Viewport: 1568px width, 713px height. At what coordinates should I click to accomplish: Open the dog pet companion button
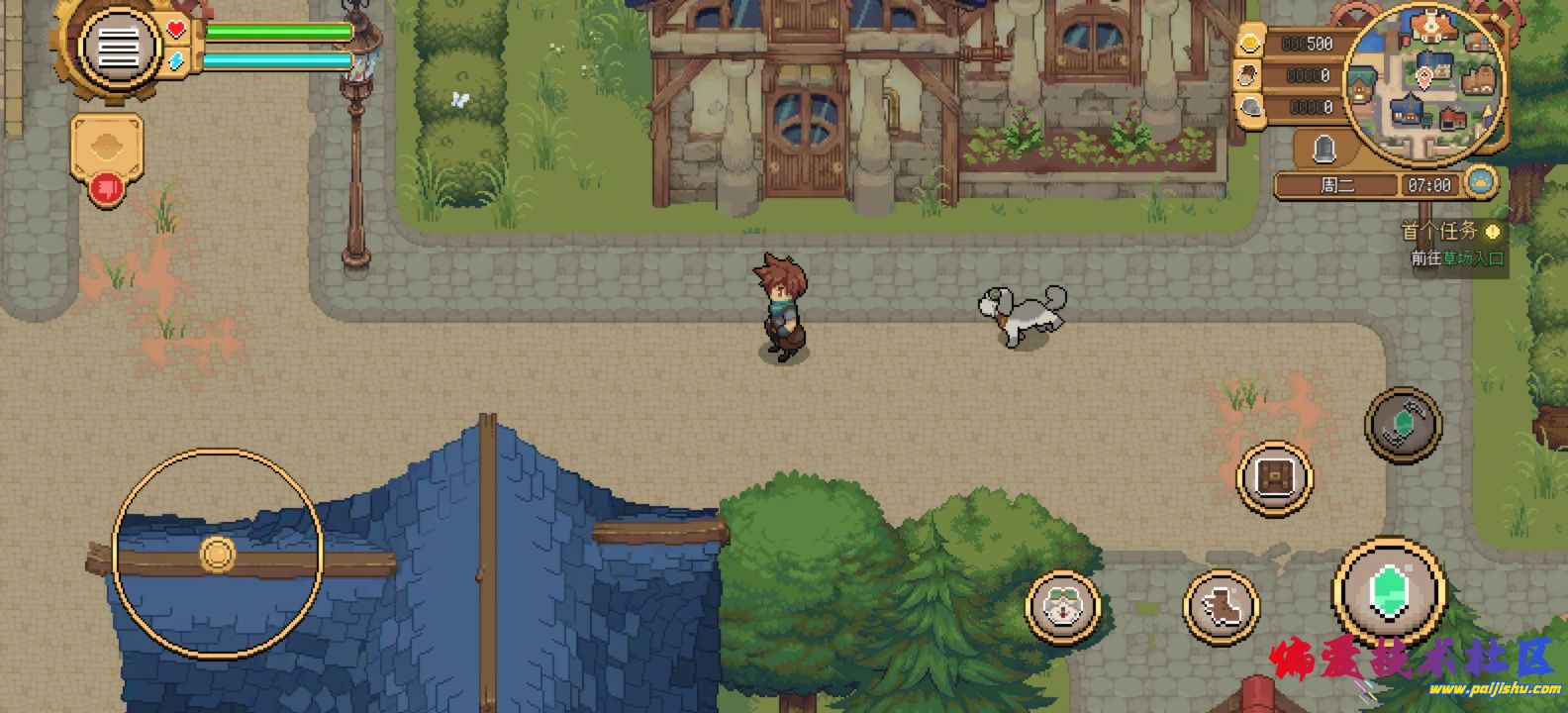[x=1063, y=605]
